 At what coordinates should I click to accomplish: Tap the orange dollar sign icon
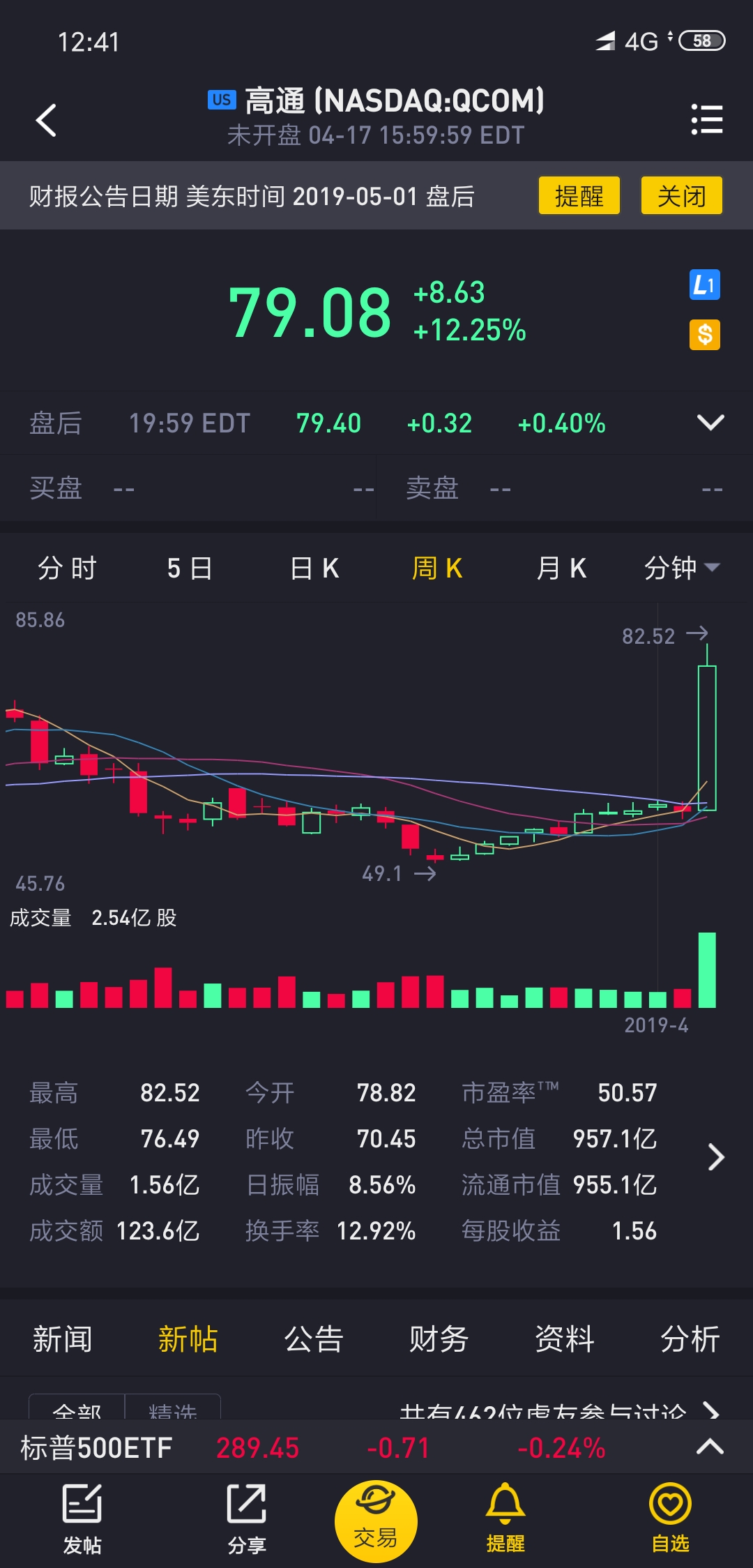point(705,335)
